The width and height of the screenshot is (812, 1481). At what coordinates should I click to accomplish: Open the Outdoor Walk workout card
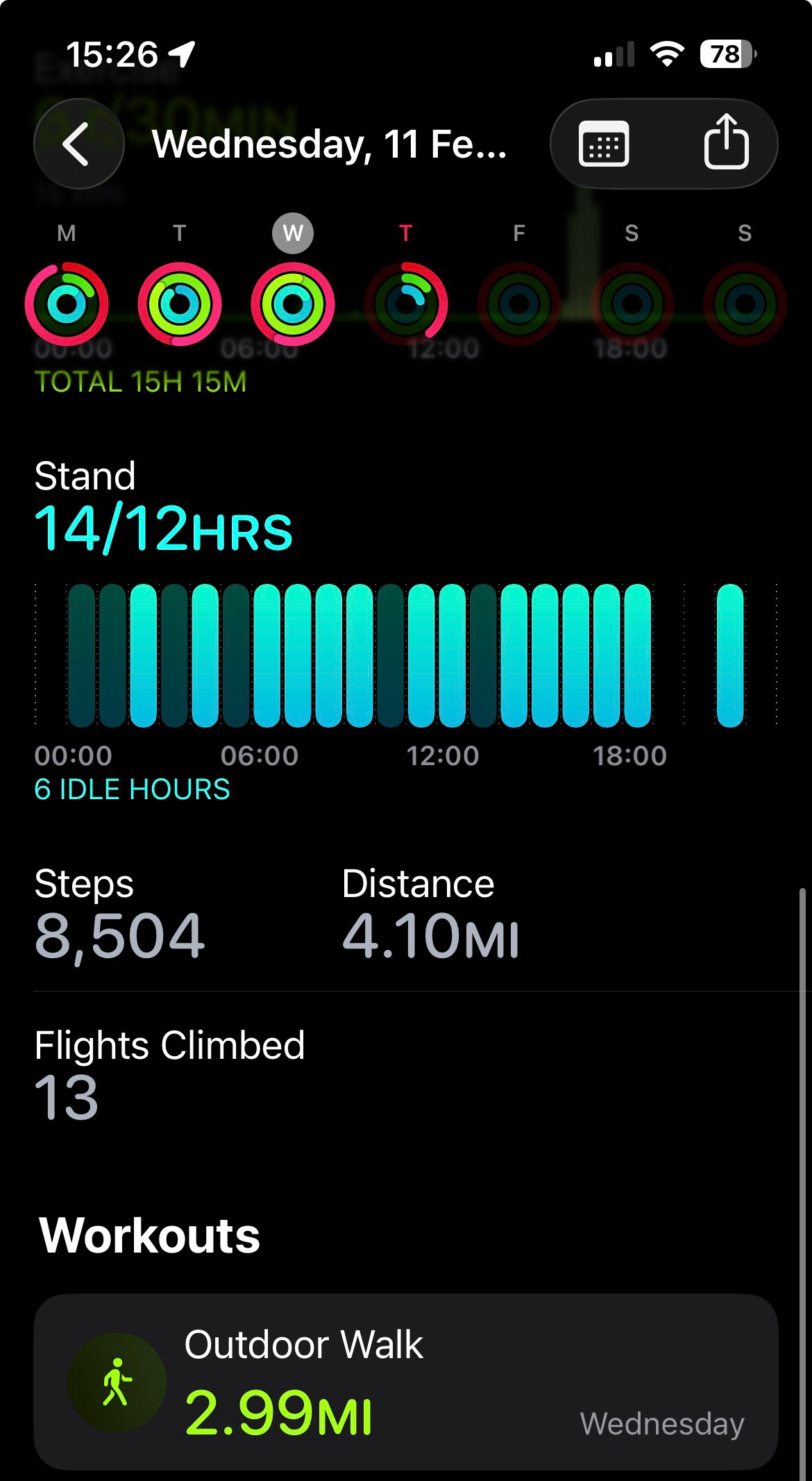[x=406, y=1382]
